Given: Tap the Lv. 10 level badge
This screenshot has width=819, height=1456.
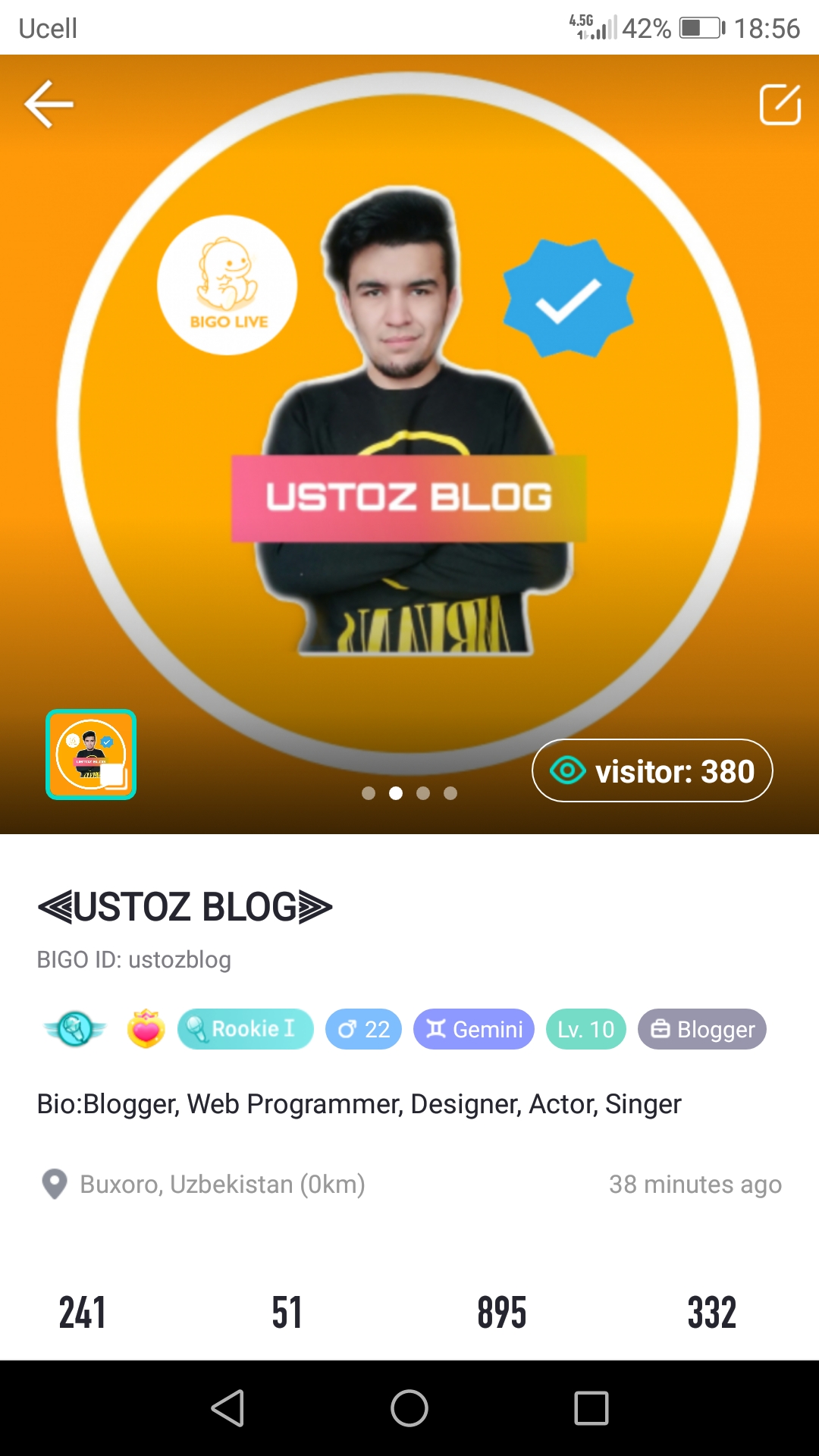Looking at the screenshot, I should [x=585, y=1029].
